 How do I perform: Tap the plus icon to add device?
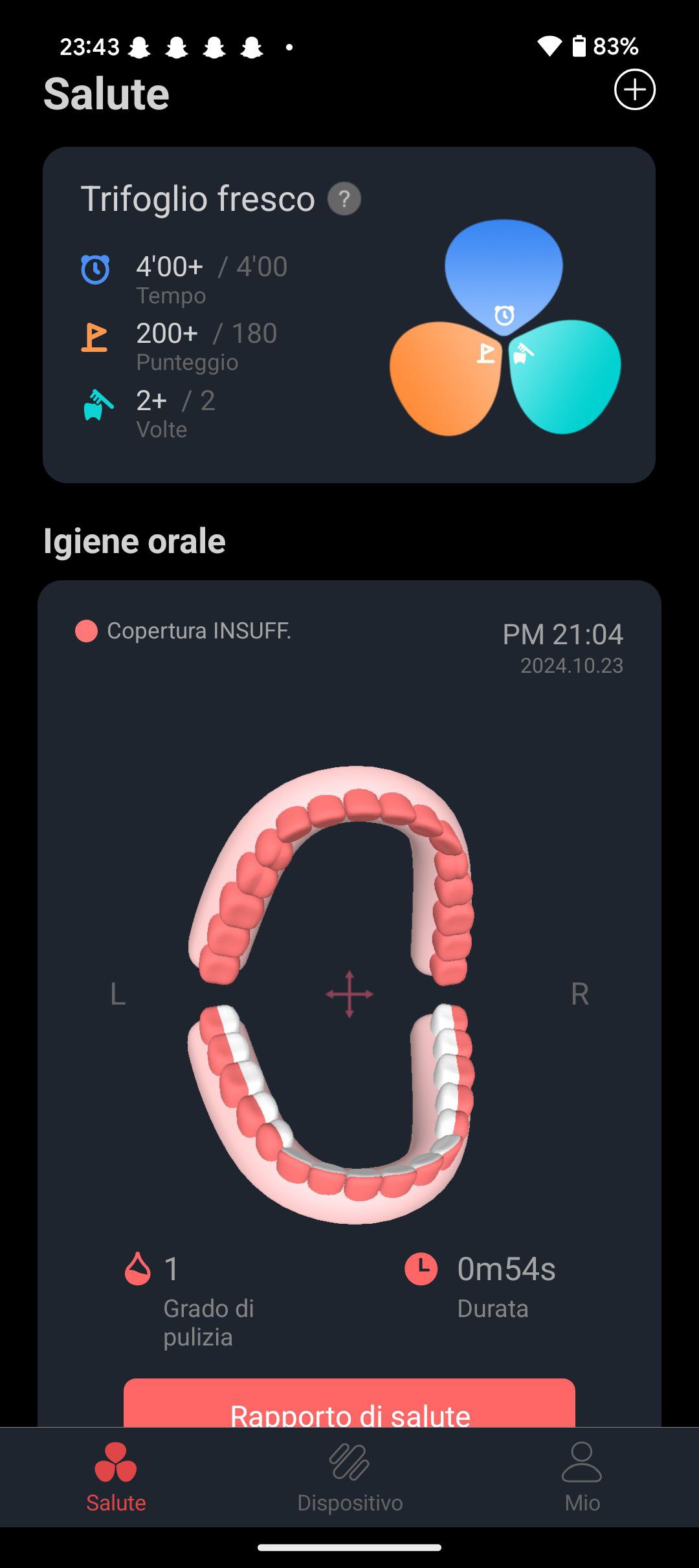point(634,89)
